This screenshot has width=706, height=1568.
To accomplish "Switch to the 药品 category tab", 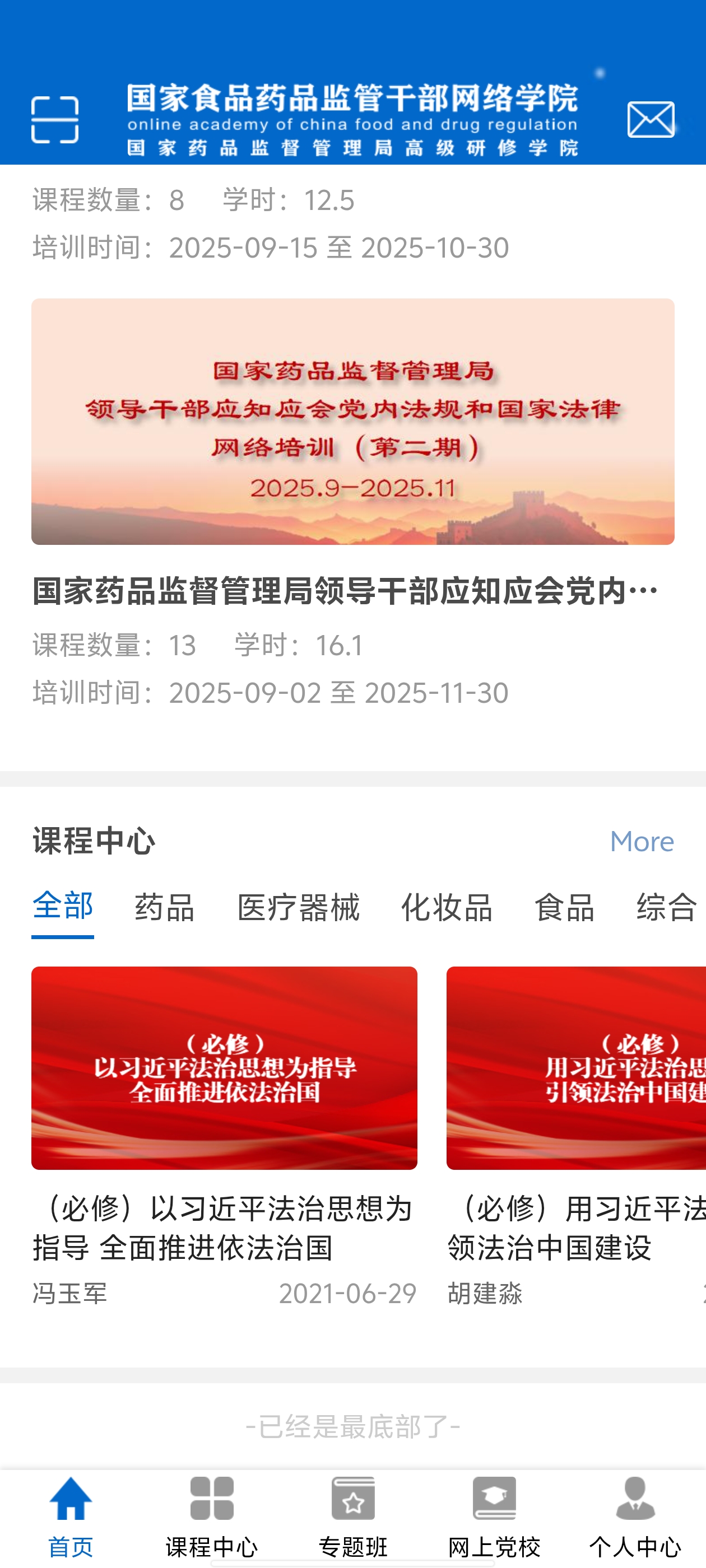I will click(165, 907).
